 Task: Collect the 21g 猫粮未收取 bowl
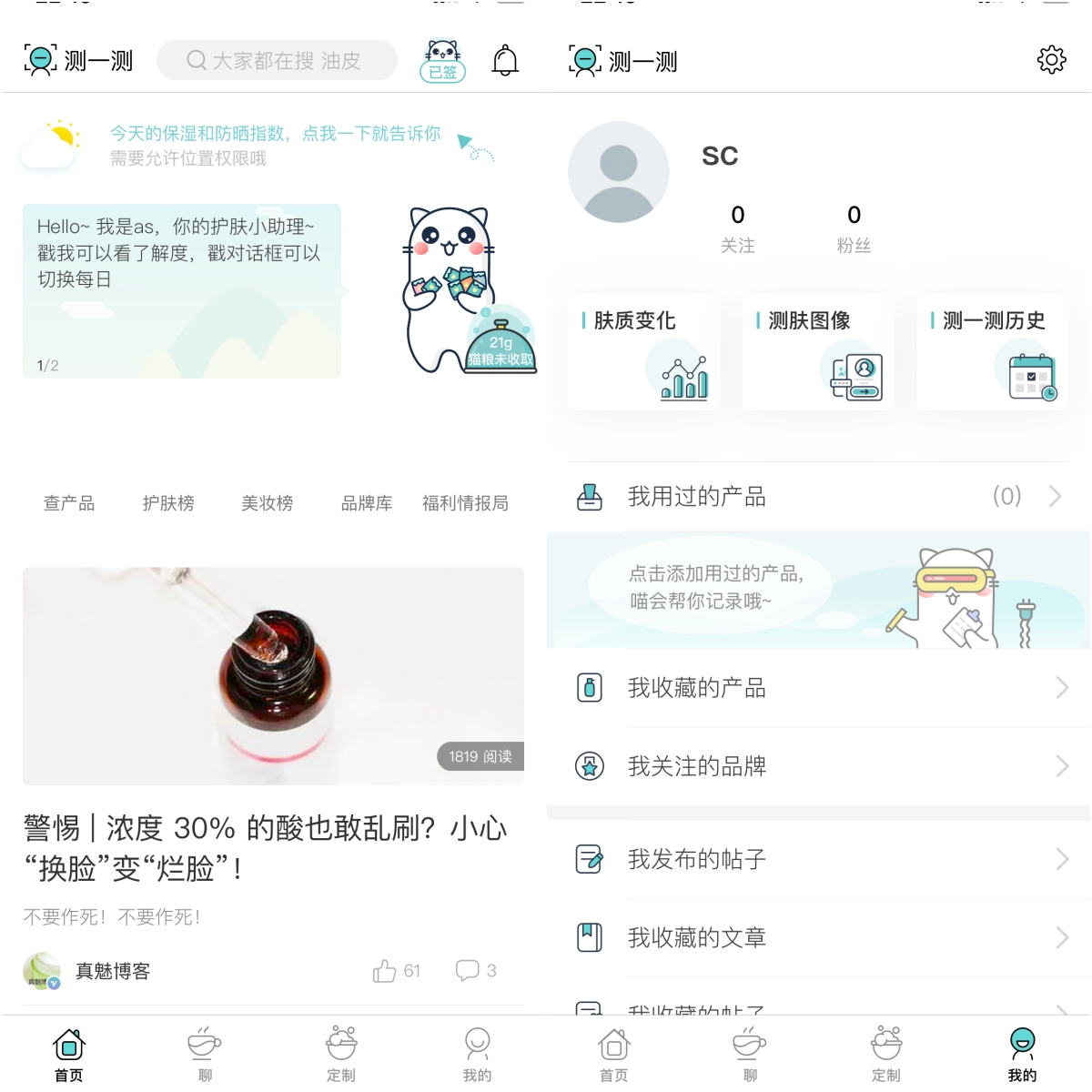pyautogui.click(x=500, y=346)
